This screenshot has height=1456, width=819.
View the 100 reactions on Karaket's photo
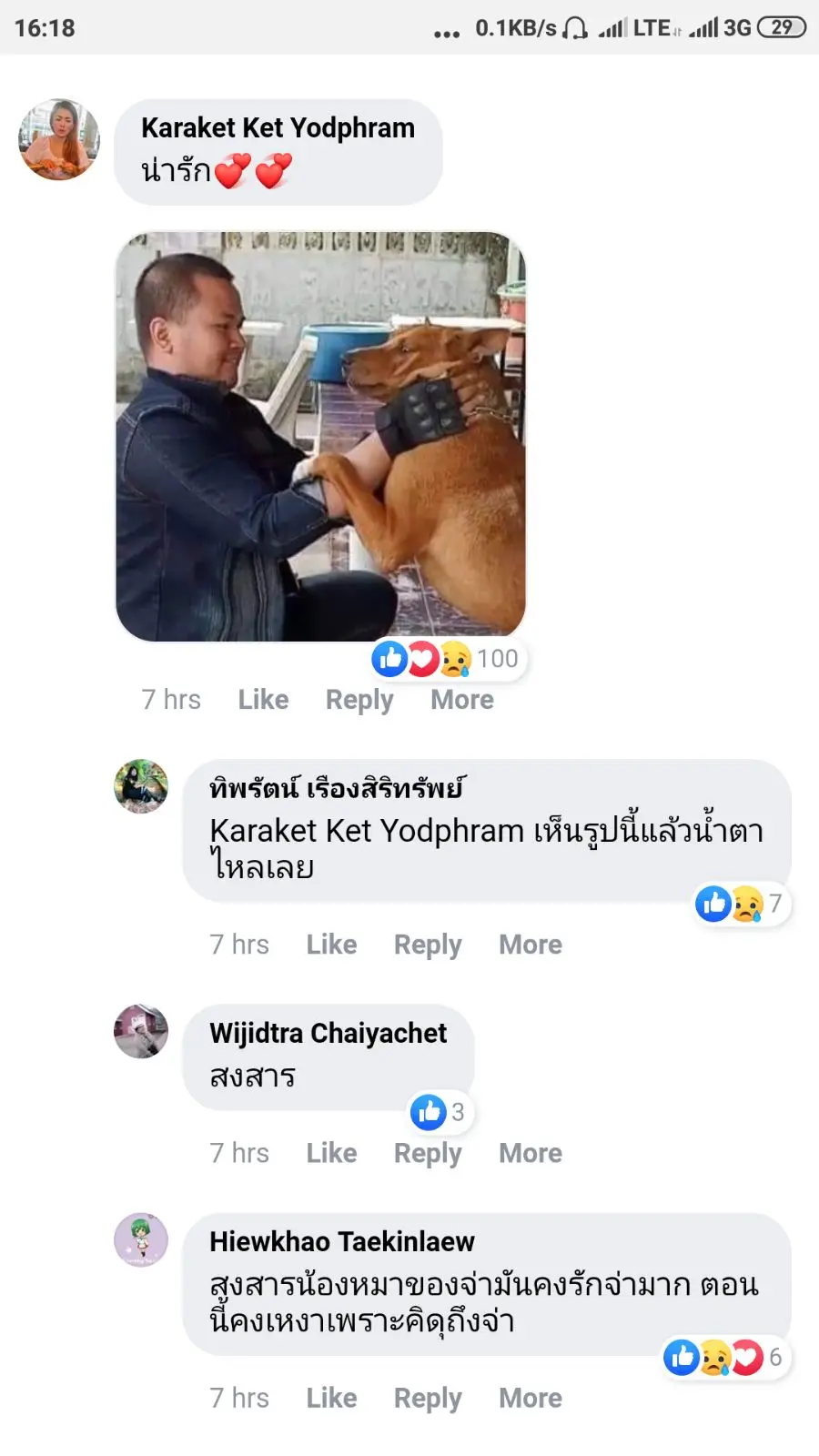click(450, 659)
